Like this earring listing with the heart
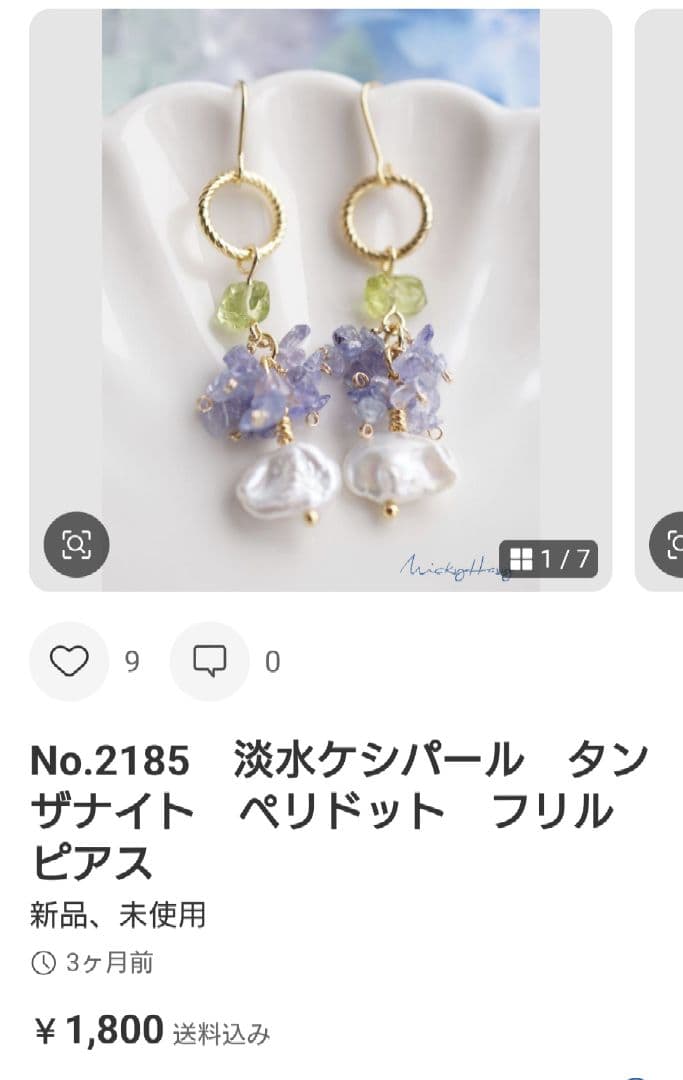 (x=69, y=661)
